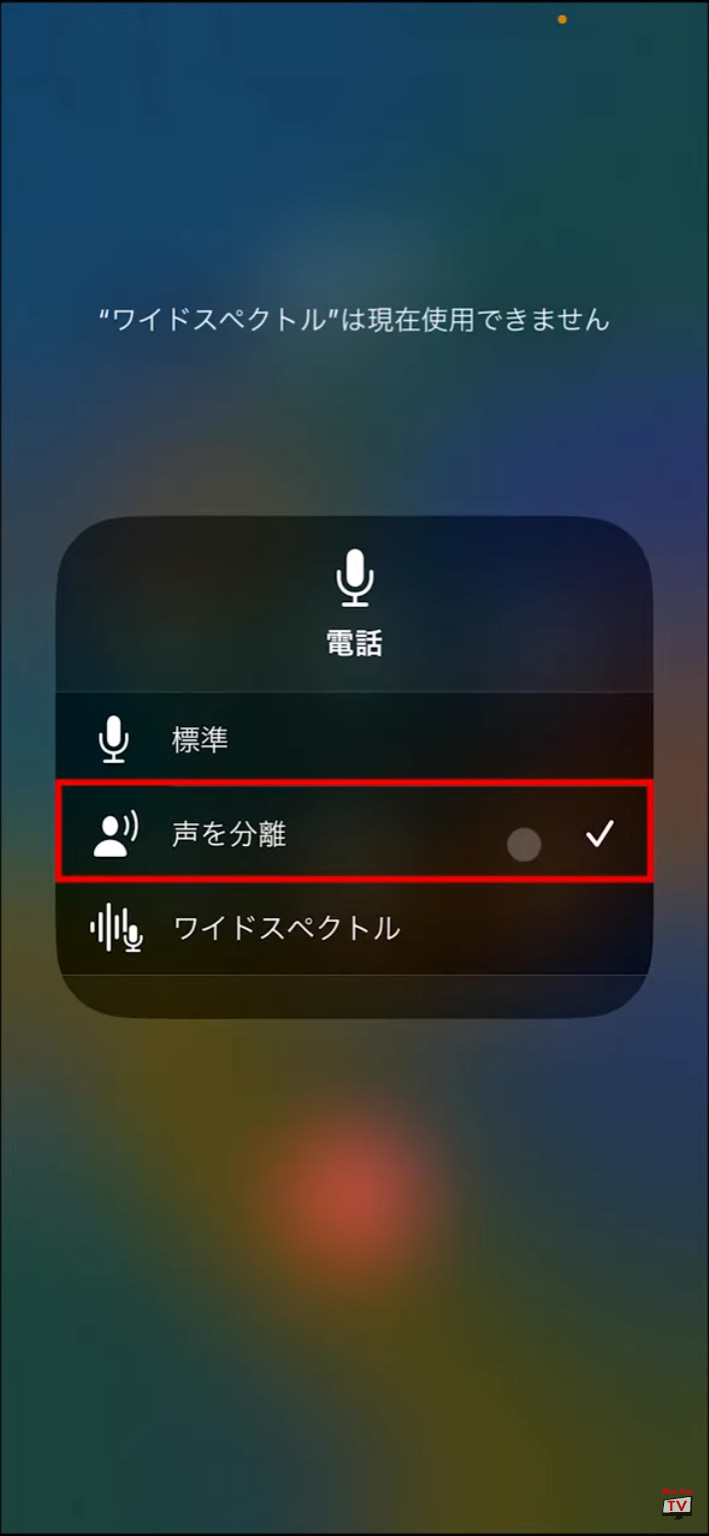Select the ワイドスペクトル mic mode

tap(354, 929)
